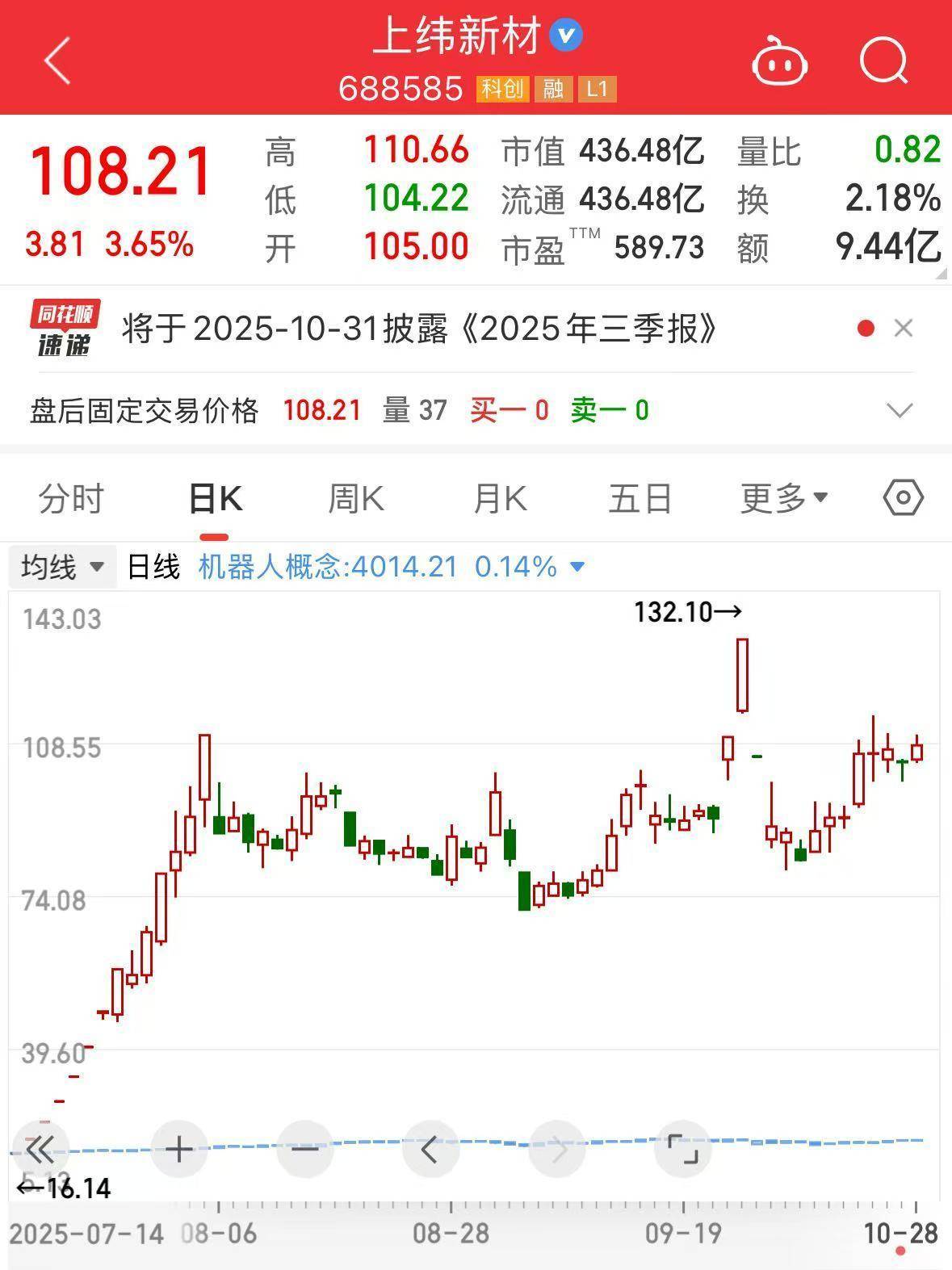Open the AI robot assistant
Screen dimensions: 952x1270
pos(780,62)
